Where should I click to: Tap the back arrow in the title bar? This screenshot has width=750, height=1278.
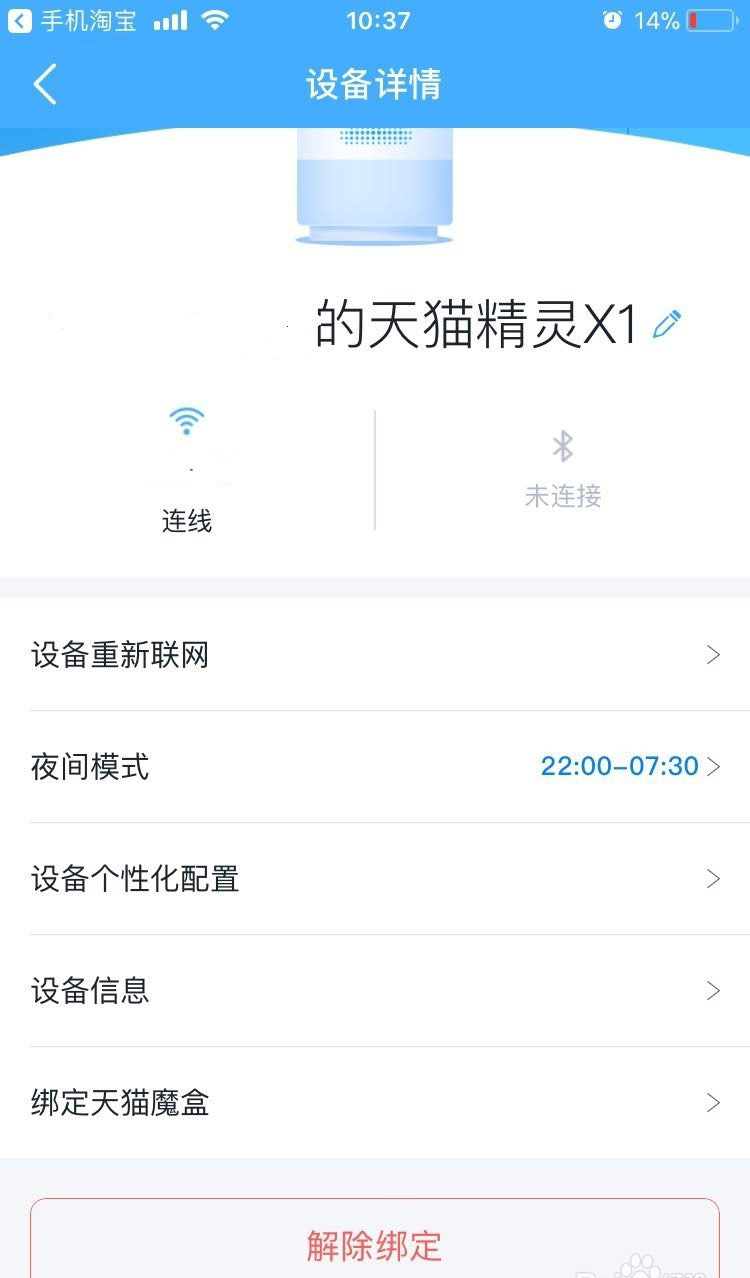(43, 85)
